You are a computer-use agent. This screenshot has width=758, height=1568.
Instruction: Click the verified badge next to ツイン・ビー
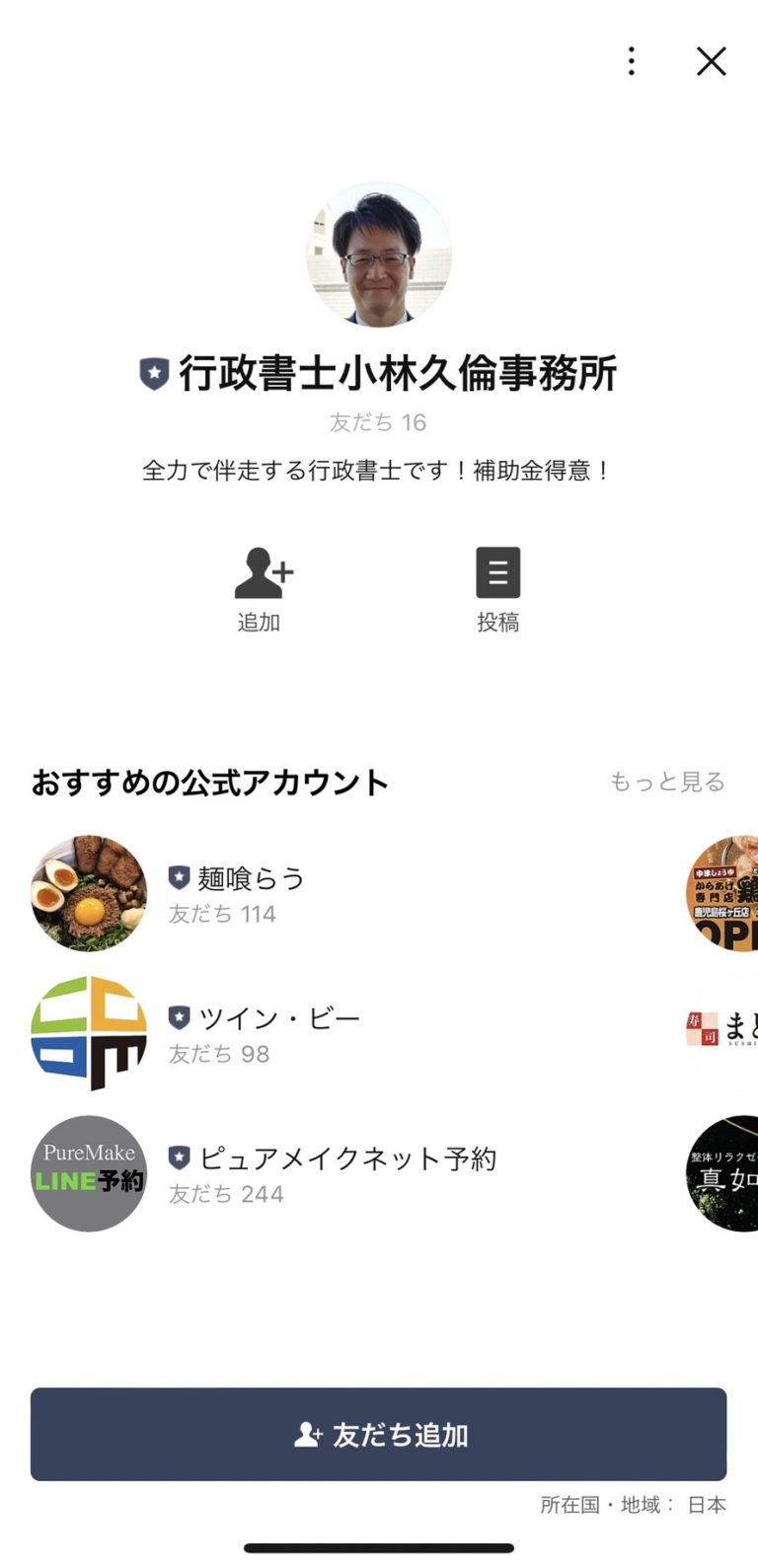pos(178,1017)
